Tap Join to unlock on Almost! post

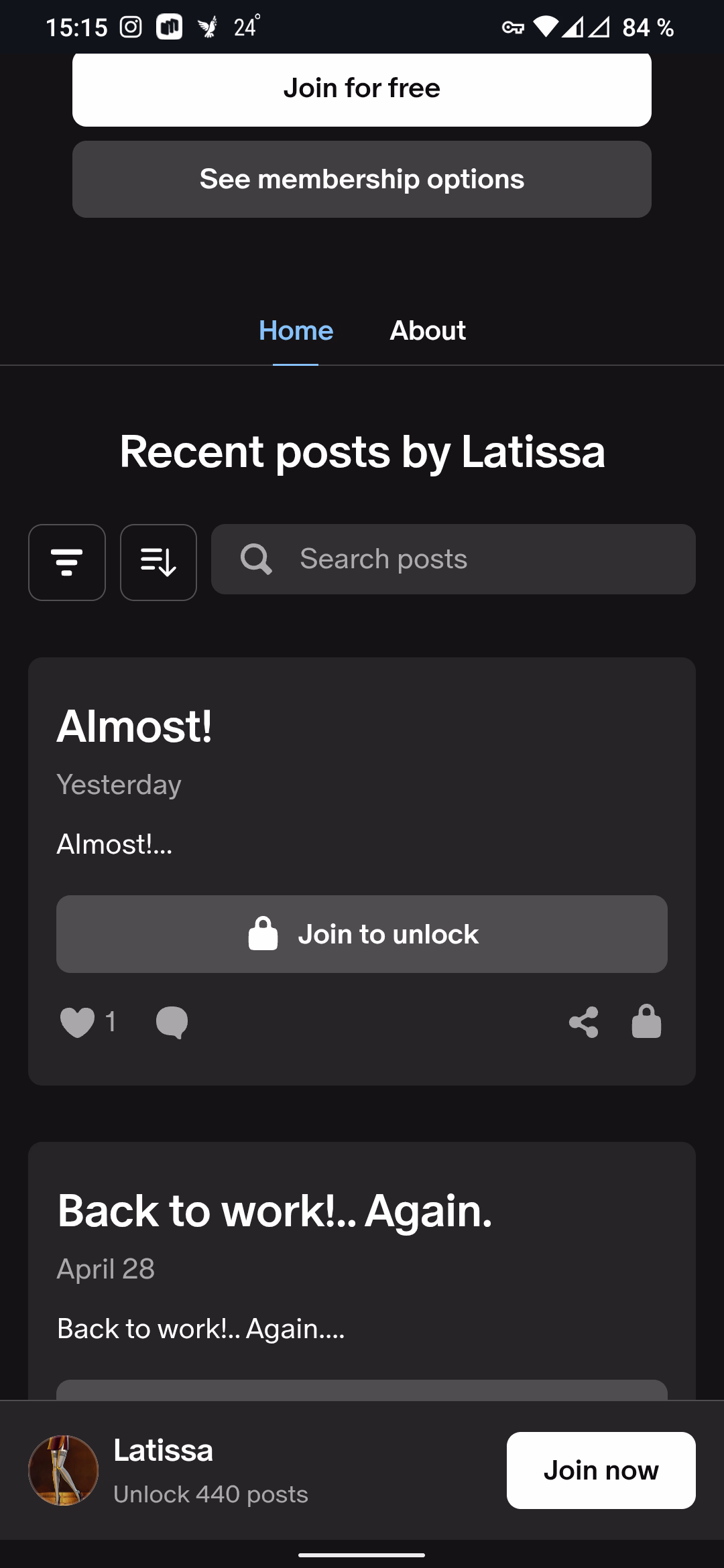click(362, 934)
